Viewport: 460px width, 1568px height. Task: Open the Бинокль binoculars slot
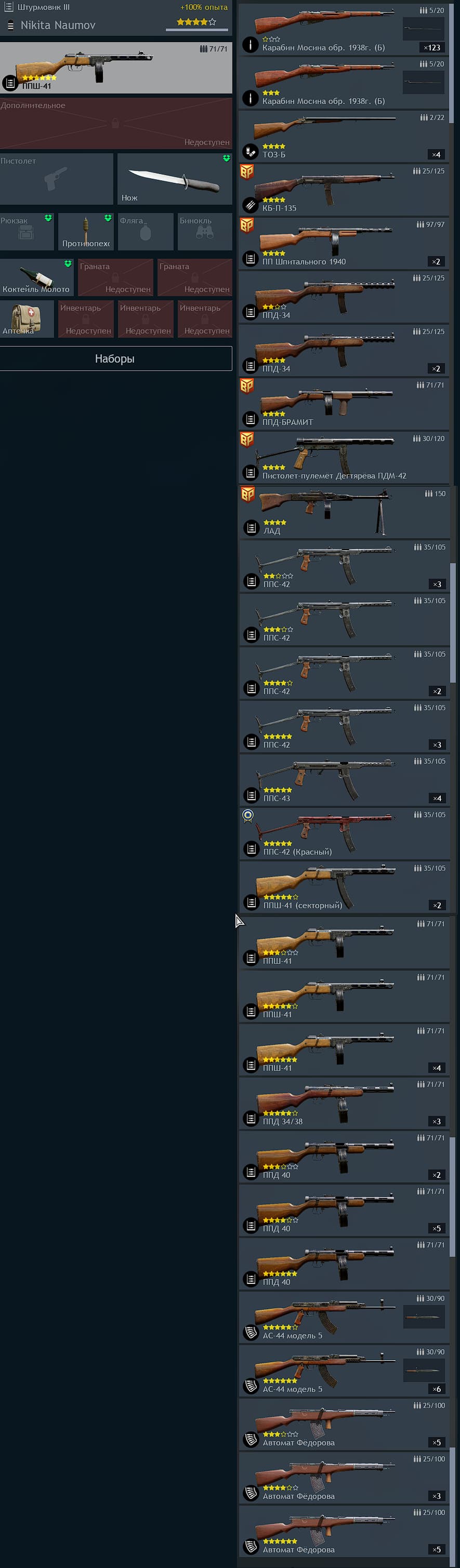(x=204, y=231)
